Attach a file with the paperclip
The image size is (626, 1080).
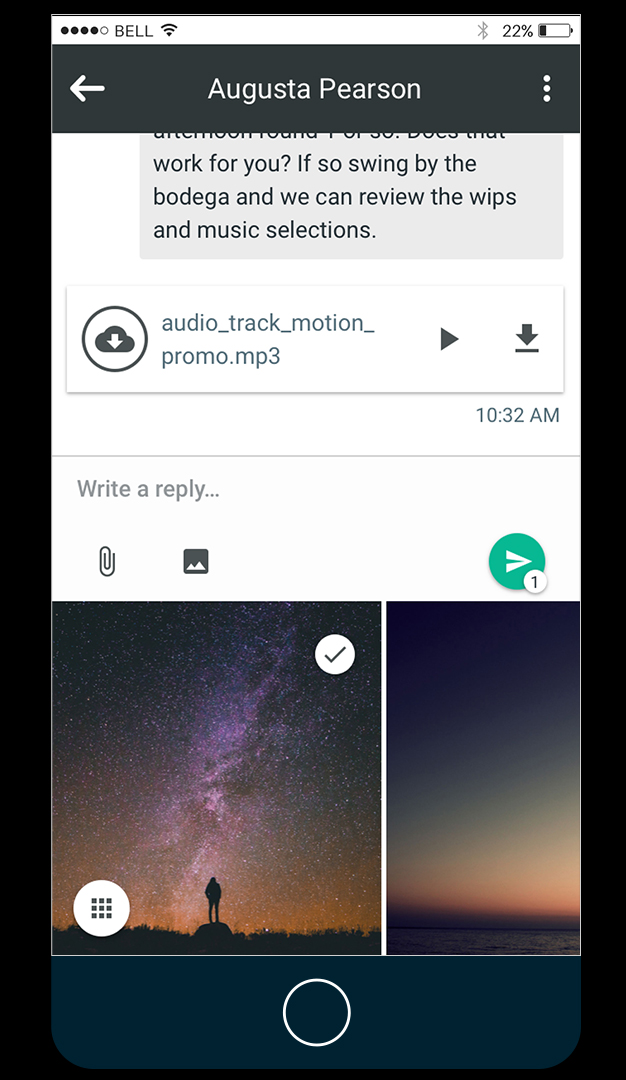tap(107, 562)
